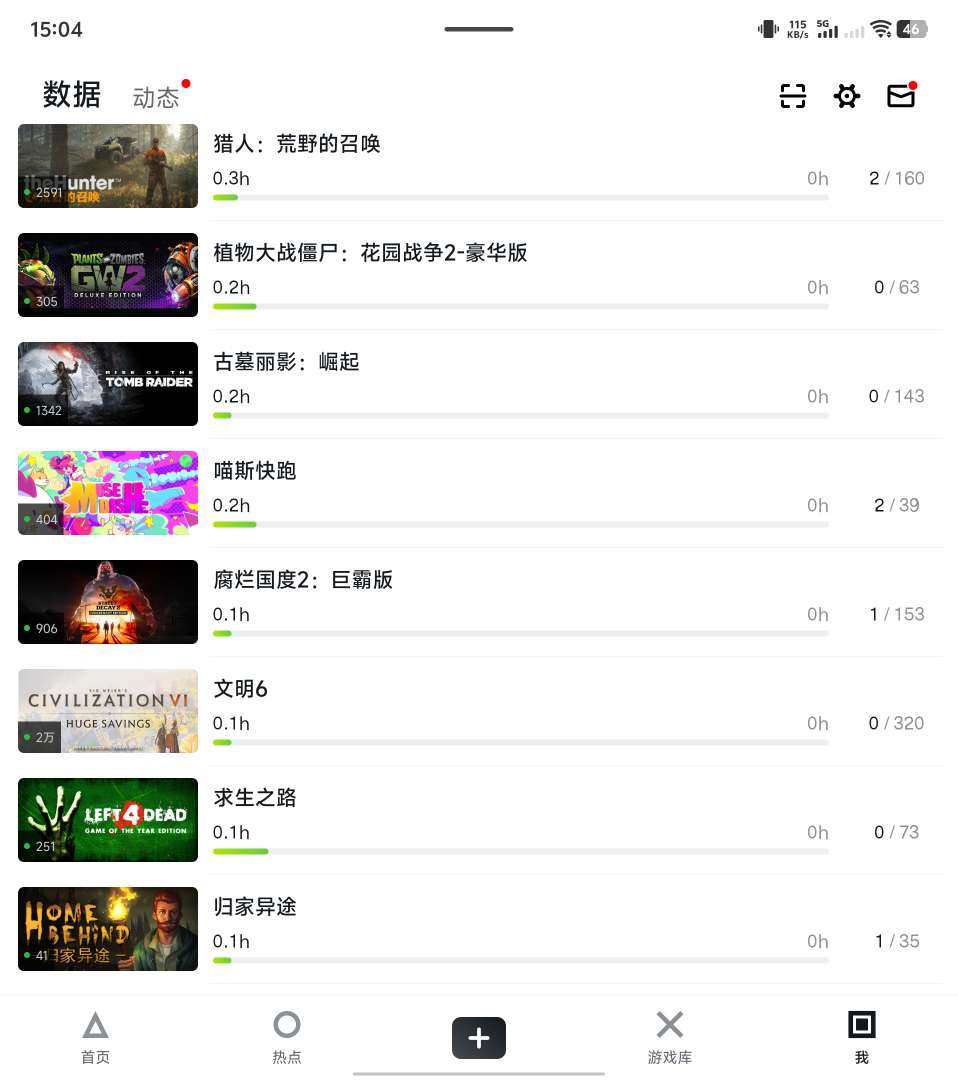
Task: Go to the 首页 tab
Action: (95, 1037)
